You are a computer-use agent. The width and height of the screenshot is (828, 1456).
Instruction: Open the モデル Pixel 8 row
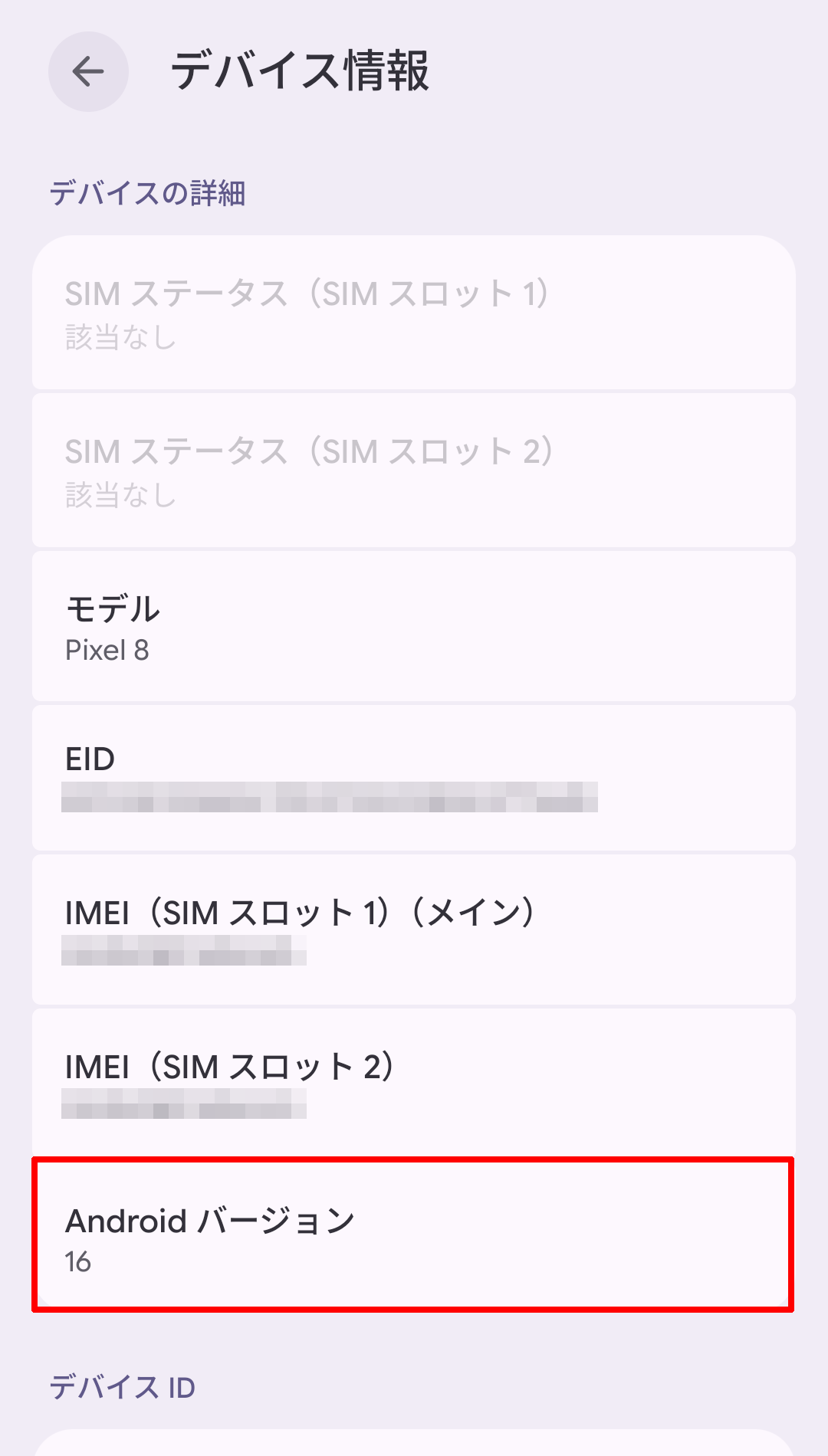[414, 627]
